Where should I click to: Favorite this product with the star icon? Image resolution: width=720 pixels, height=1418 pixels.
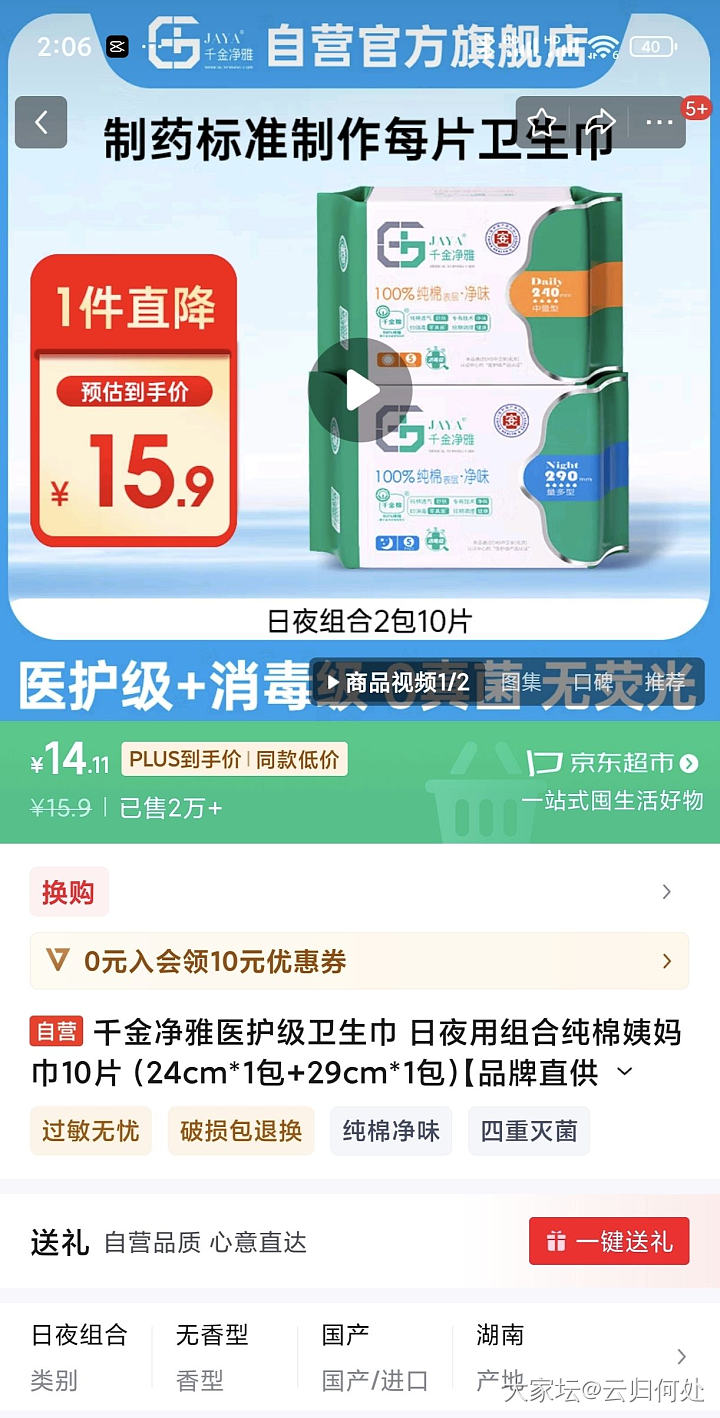541,123
